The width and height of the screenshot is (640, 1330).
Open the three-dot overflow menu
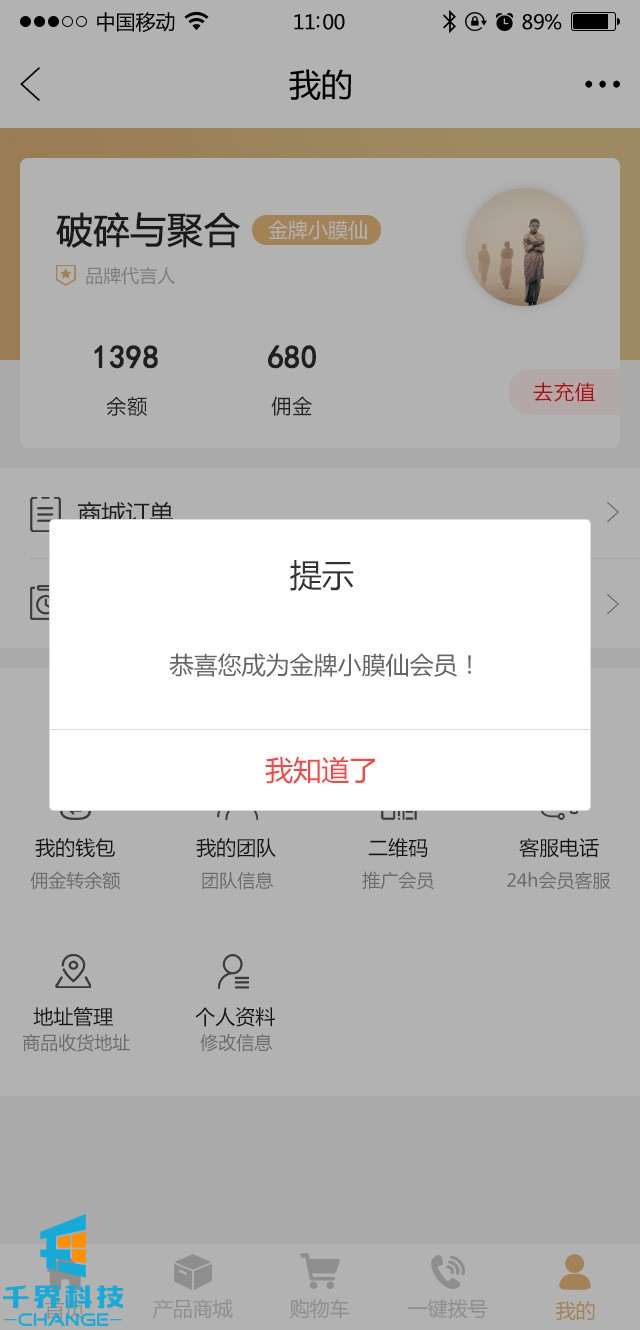pyautogui.click(x=602, y=85)
